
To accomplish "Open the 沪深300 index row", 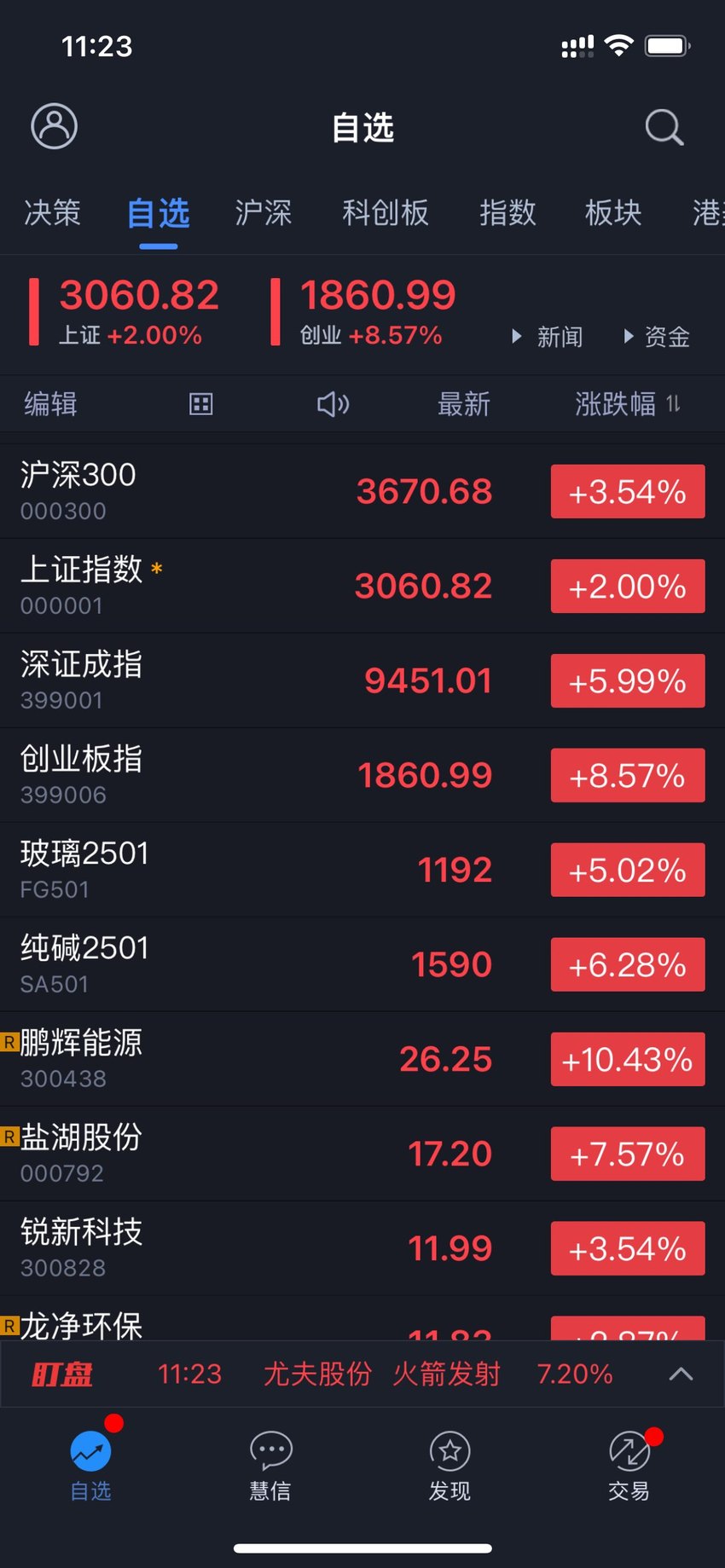I will (x=362, y=491).
